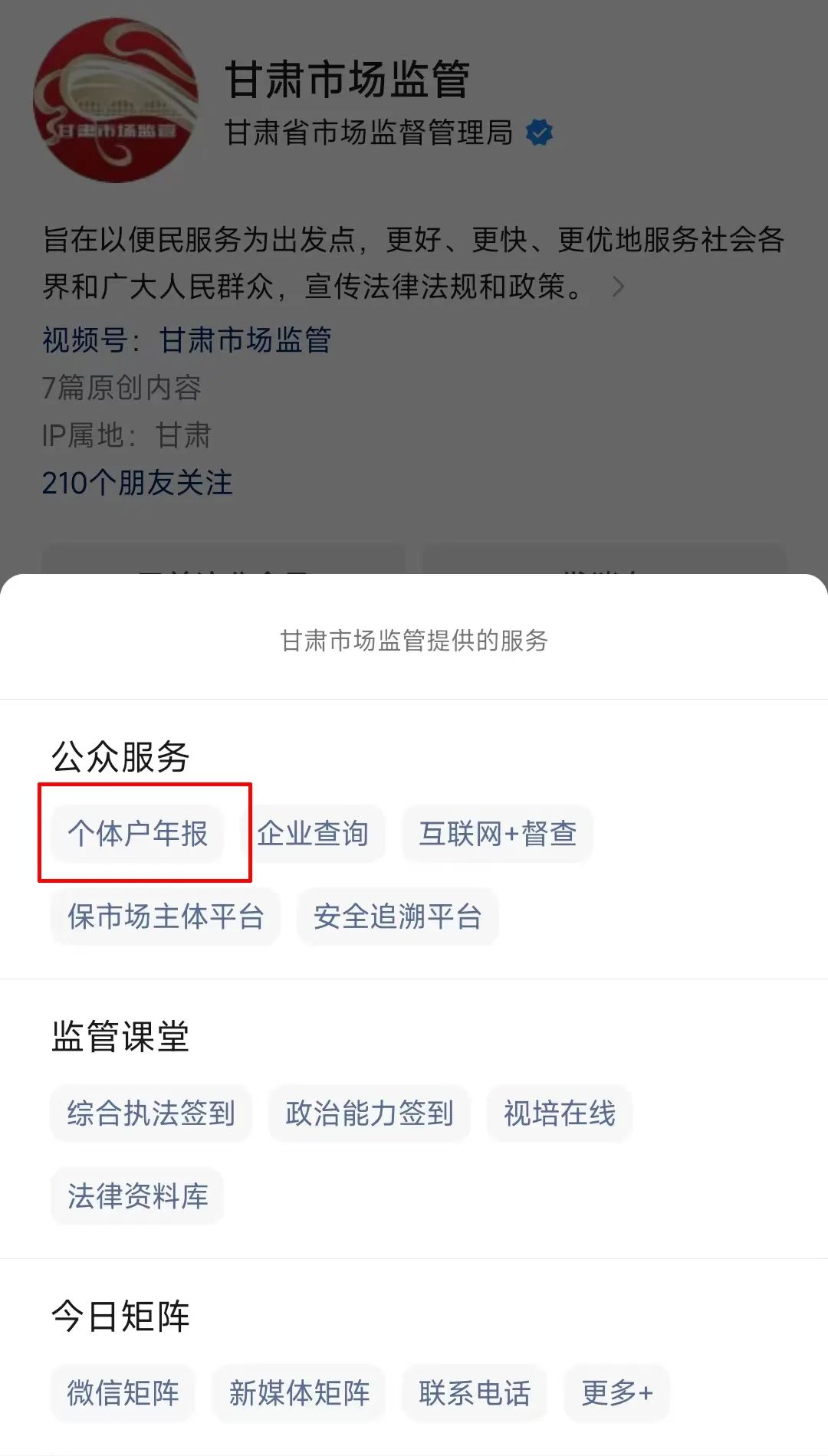
Task: Open 保市场主体平台
Action: click(165, 916)
